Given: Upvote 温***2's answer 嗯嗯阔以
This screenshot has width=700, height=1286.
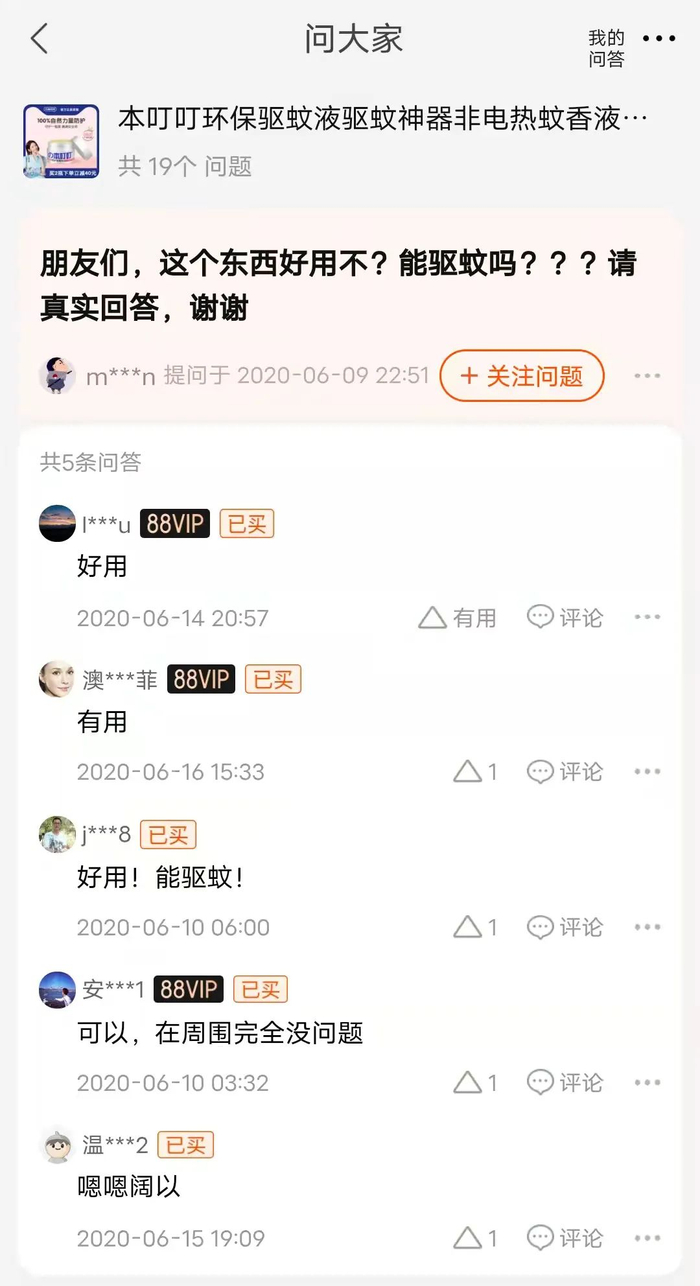Looking at the screenshot, I should point(475,1238).
